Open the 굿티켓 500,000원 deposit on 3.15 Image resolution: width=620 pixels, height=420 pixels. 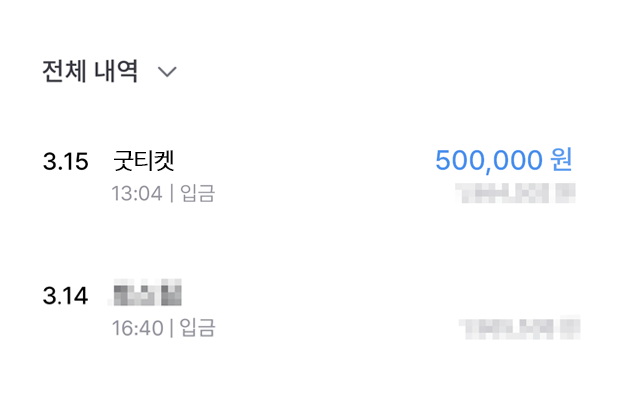[x=310, y=175]
